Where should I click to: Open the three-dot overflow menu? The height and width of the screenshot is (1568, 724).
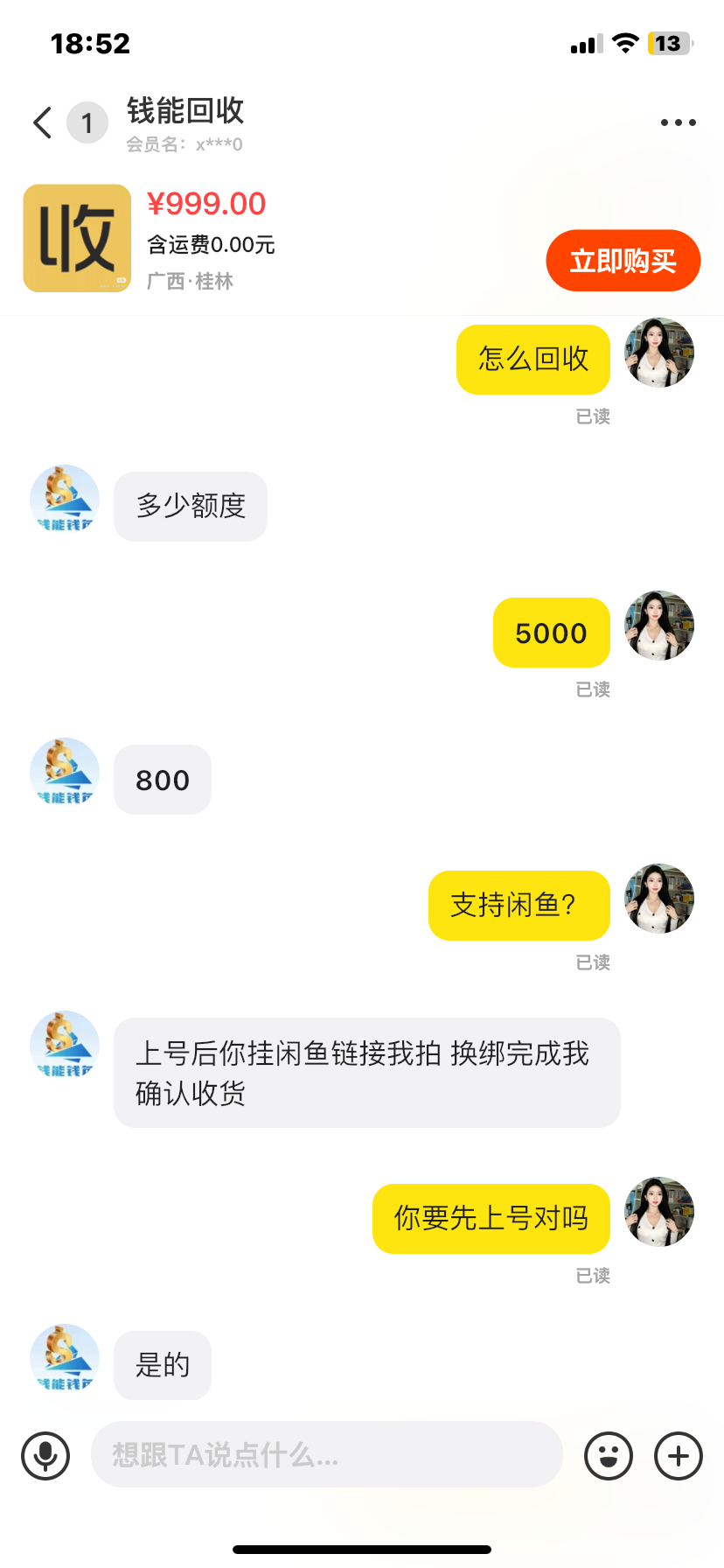click(x=678, y=122)
